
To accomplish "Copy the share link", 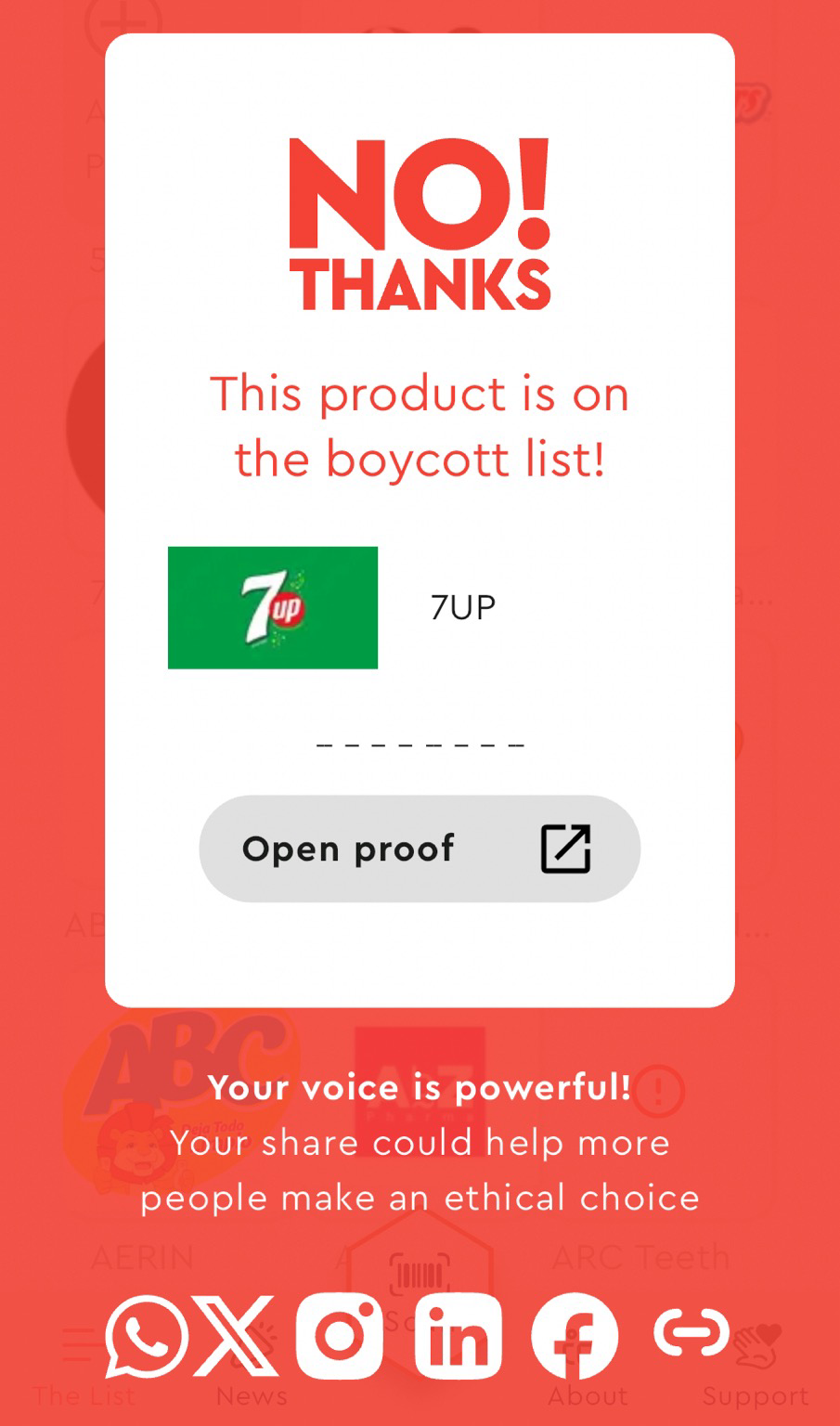I will [691, 1332].
